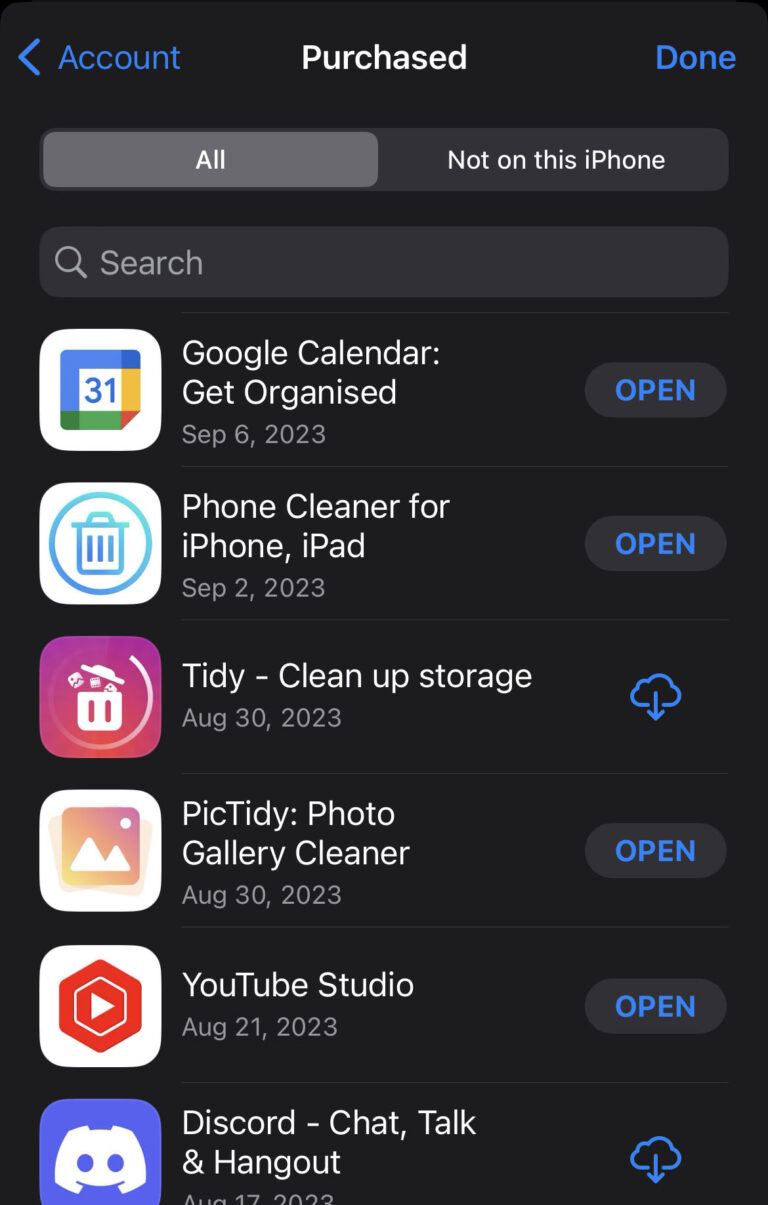Open YouTube Studio from the list
Screen dimensions: 768x1205
coord(655,1006)
